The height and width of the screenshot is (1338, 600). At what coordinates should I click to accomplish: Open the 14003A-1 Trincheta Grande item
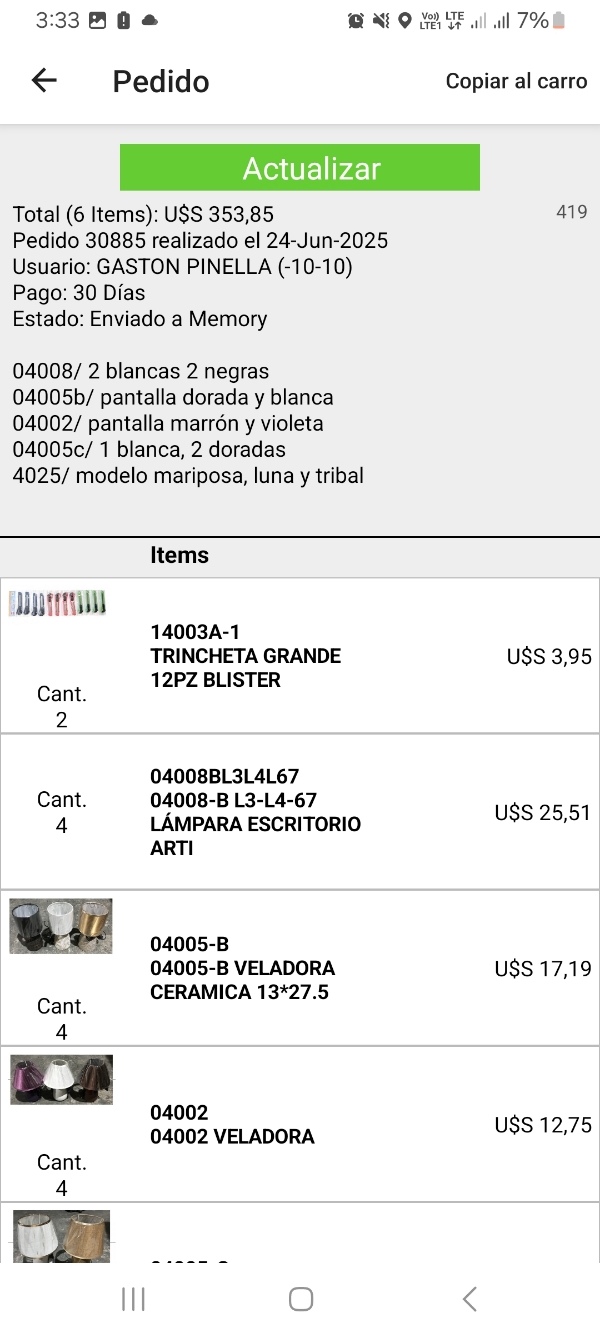coord(300,656)
